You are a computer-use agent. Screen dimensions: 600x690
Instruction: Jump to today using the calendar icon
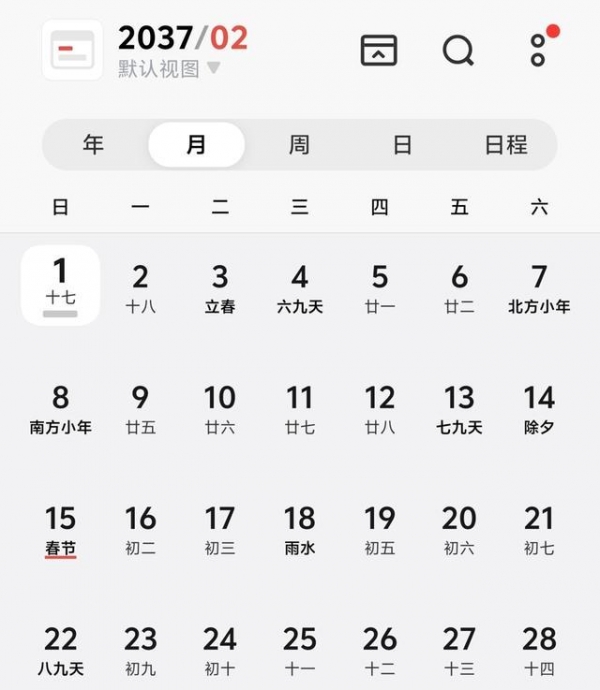(379, 50)
